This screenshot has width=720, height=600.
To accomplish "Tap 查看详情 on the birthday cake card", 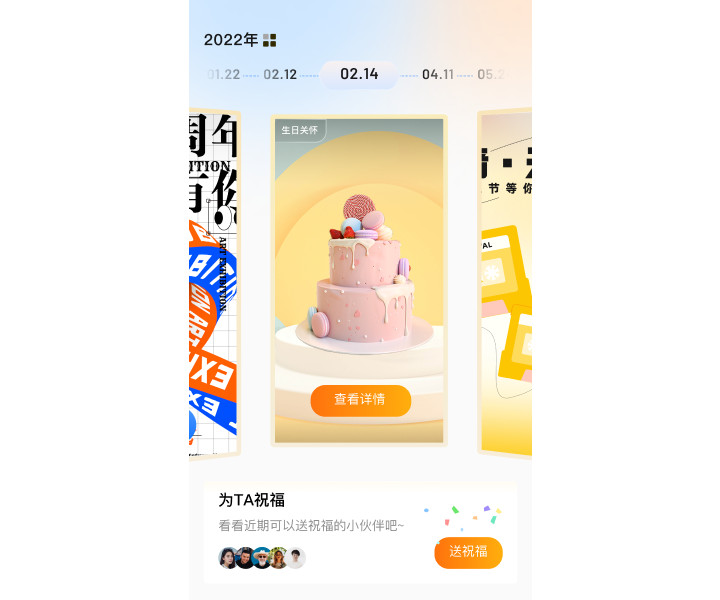I will click(x=360, y=399).
